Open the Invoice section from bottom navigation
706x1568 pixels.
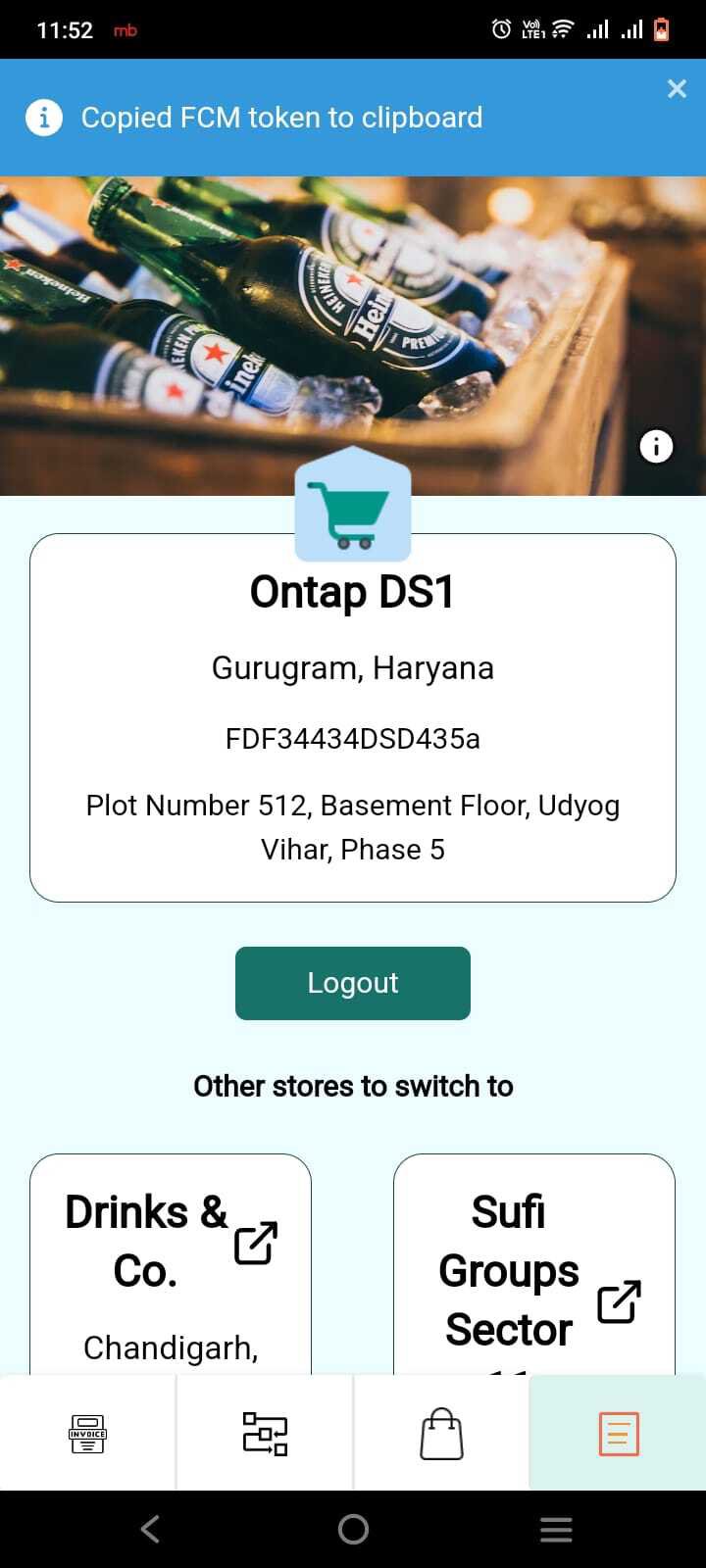coord(86,1433)
